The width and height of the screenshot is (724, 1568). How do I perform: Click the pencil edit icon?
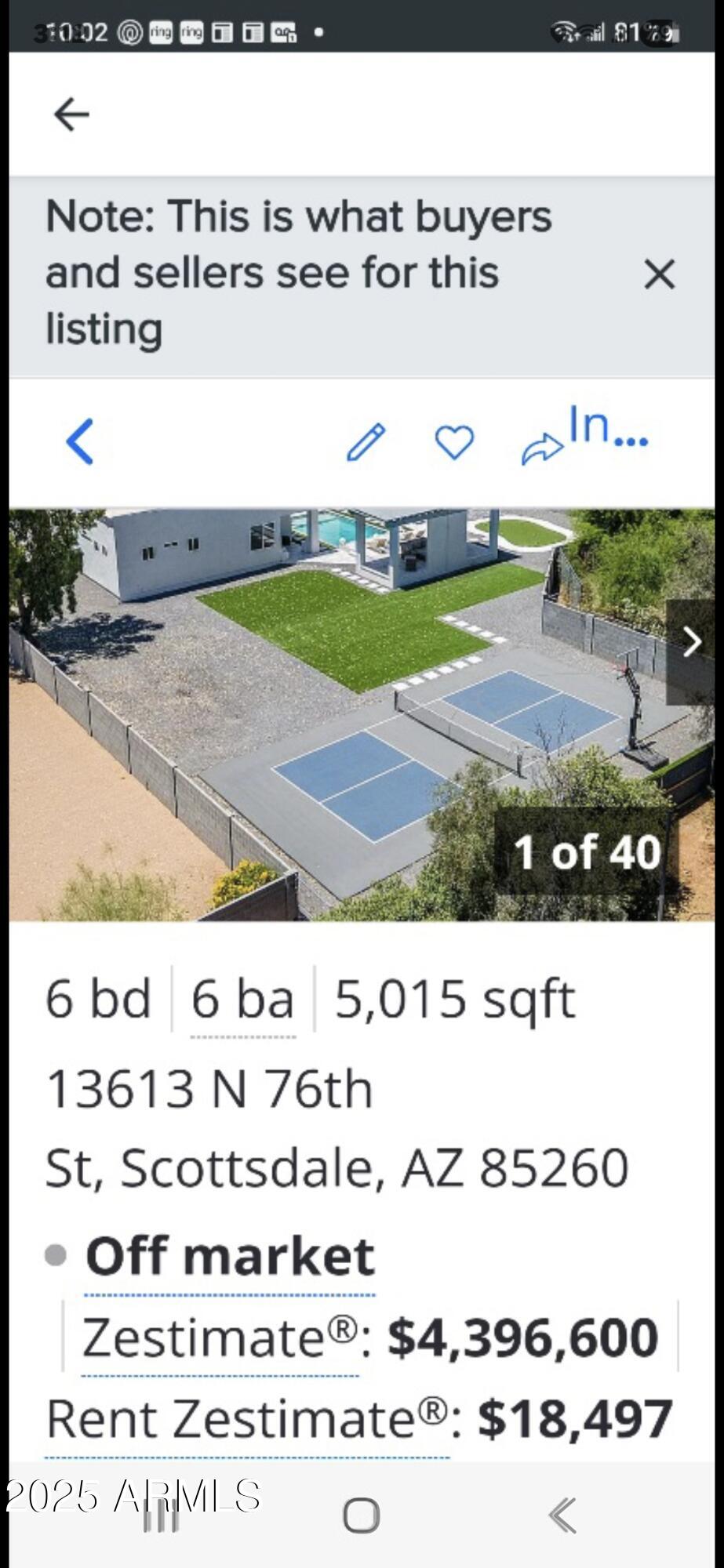365,441
